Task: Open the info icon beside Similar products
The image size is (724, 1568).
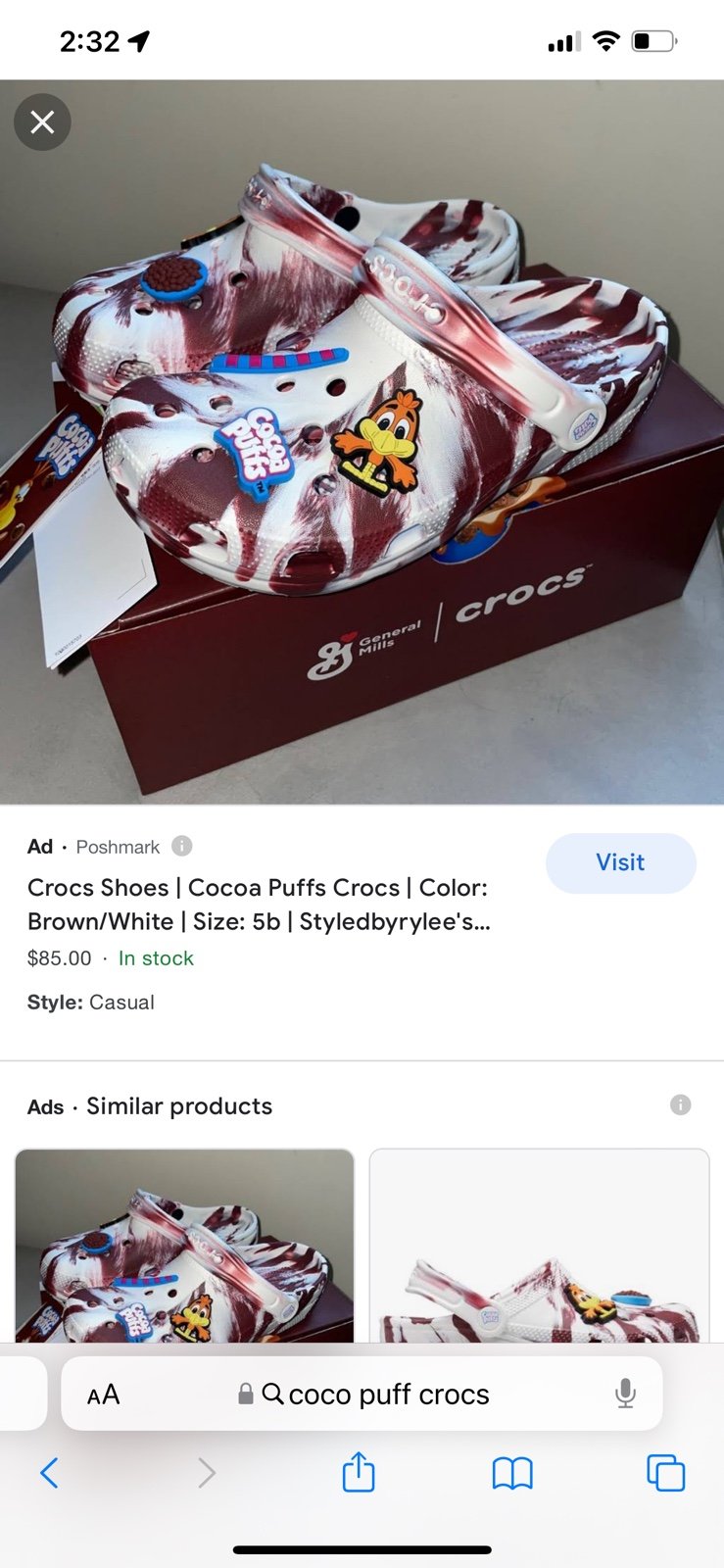Action: point(680,1104)
